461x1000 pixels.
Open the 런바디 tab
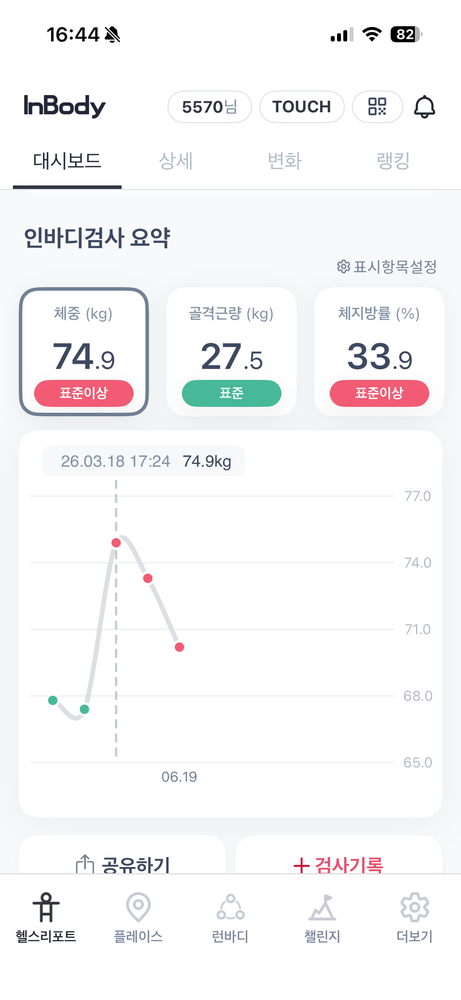[x=230, y=918]
